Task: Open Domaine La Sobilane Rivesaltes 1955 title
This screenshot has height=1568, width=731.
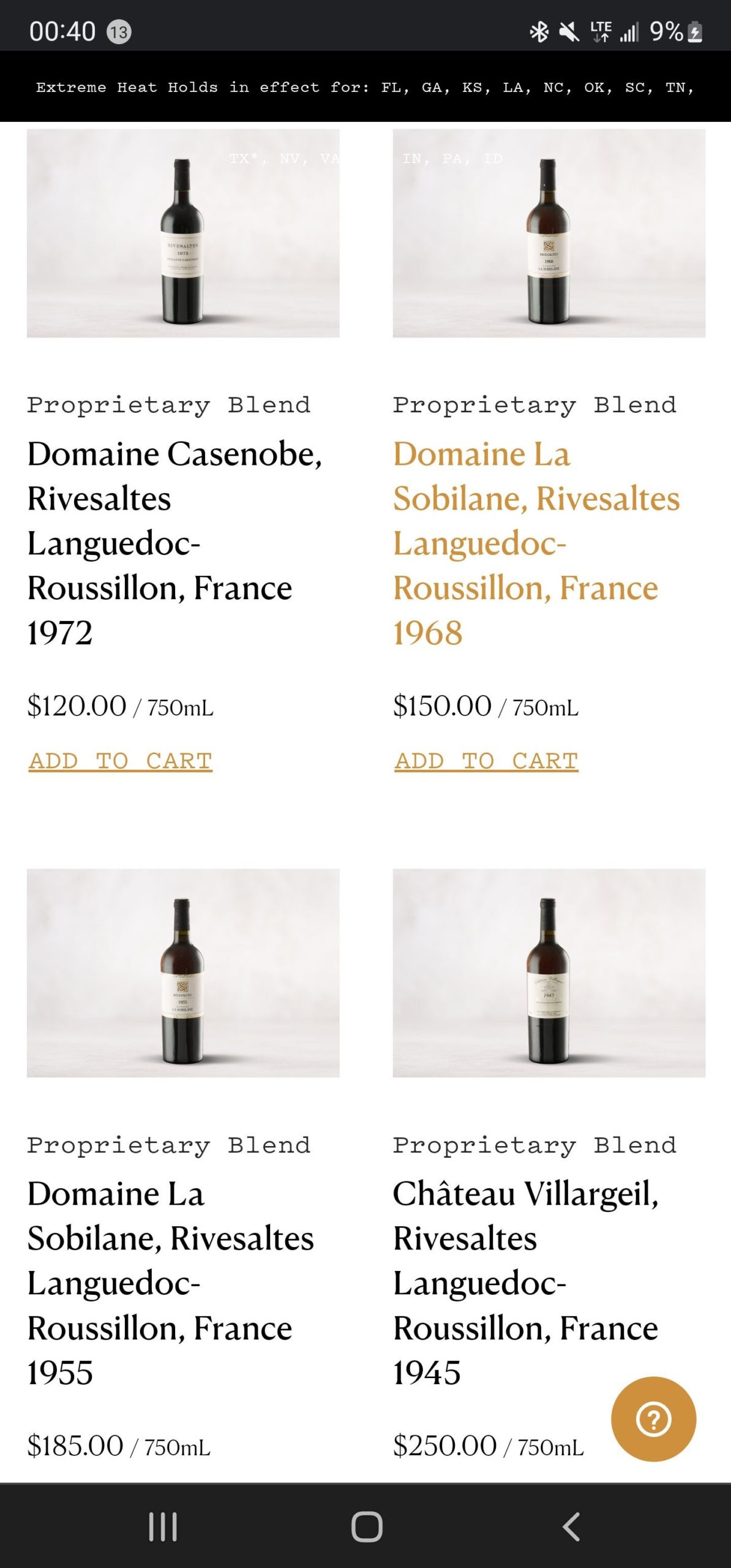Action: [x=171, y=1283]
